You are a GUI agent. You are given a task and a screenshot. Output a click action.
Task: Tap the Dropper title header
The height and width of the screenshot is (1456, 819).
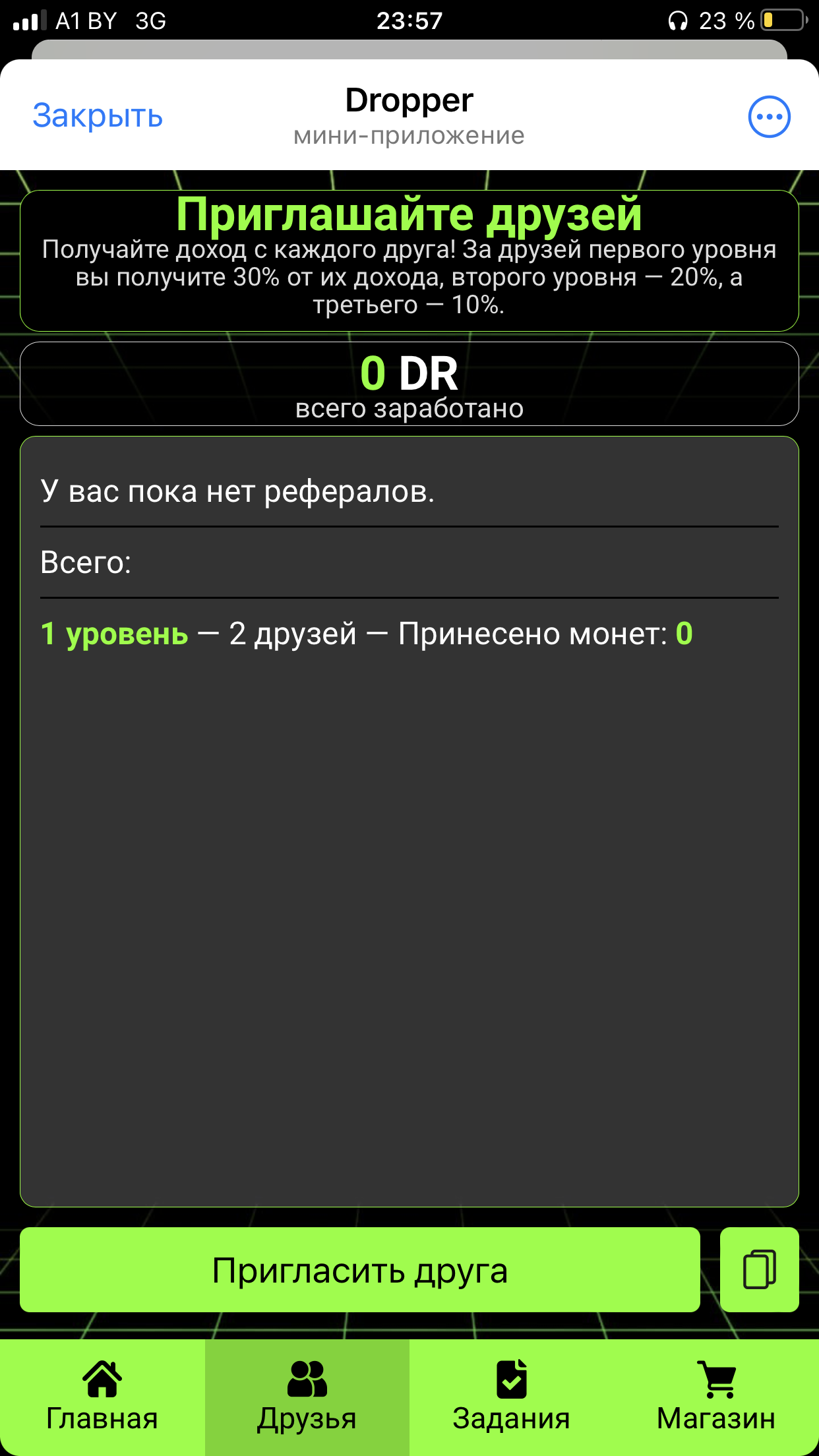point(409,100)
